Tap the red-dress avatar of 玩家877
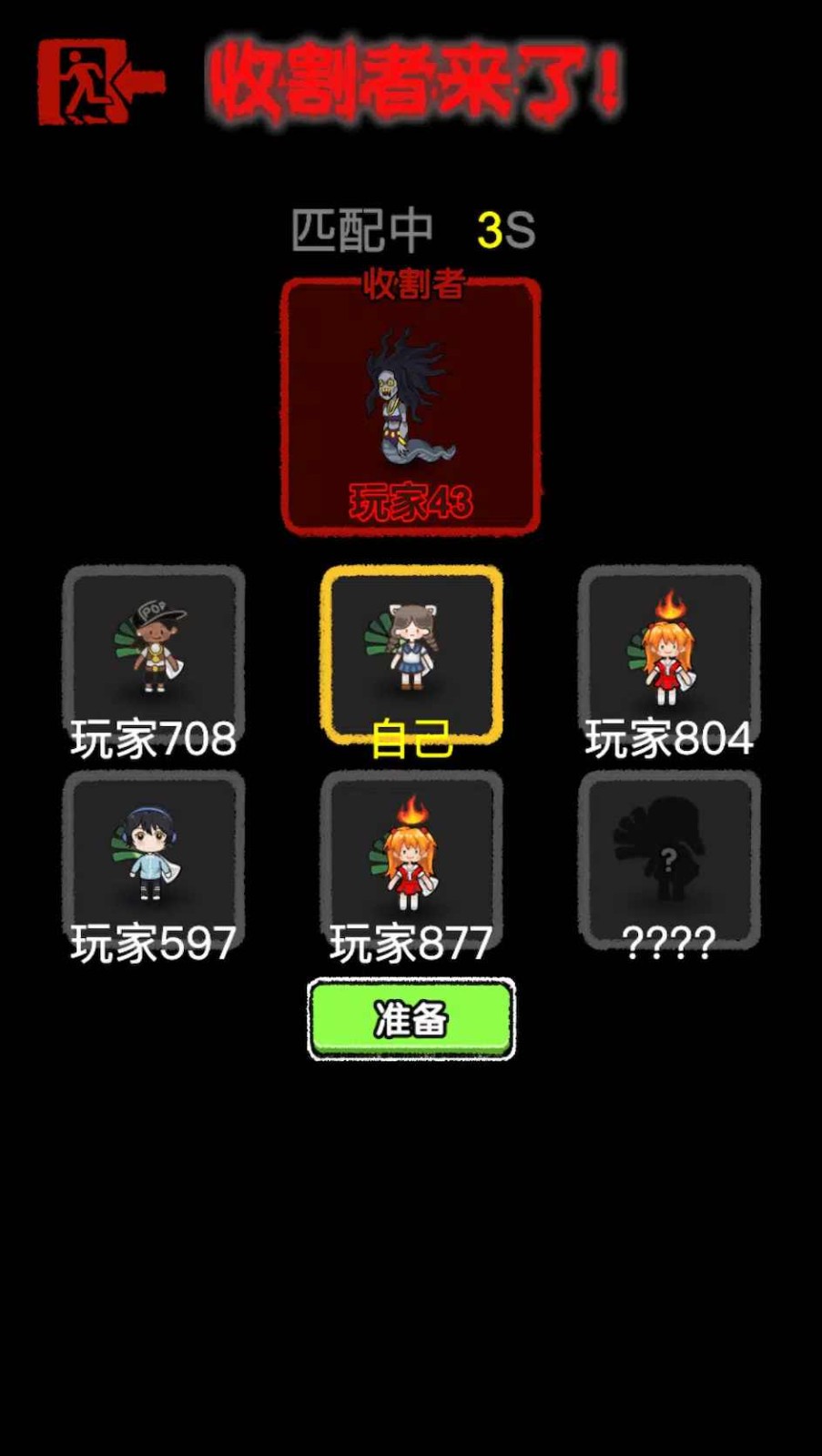Image resolution: width=822 pixels, height=1456 pixels. click(x=411, y=855)
